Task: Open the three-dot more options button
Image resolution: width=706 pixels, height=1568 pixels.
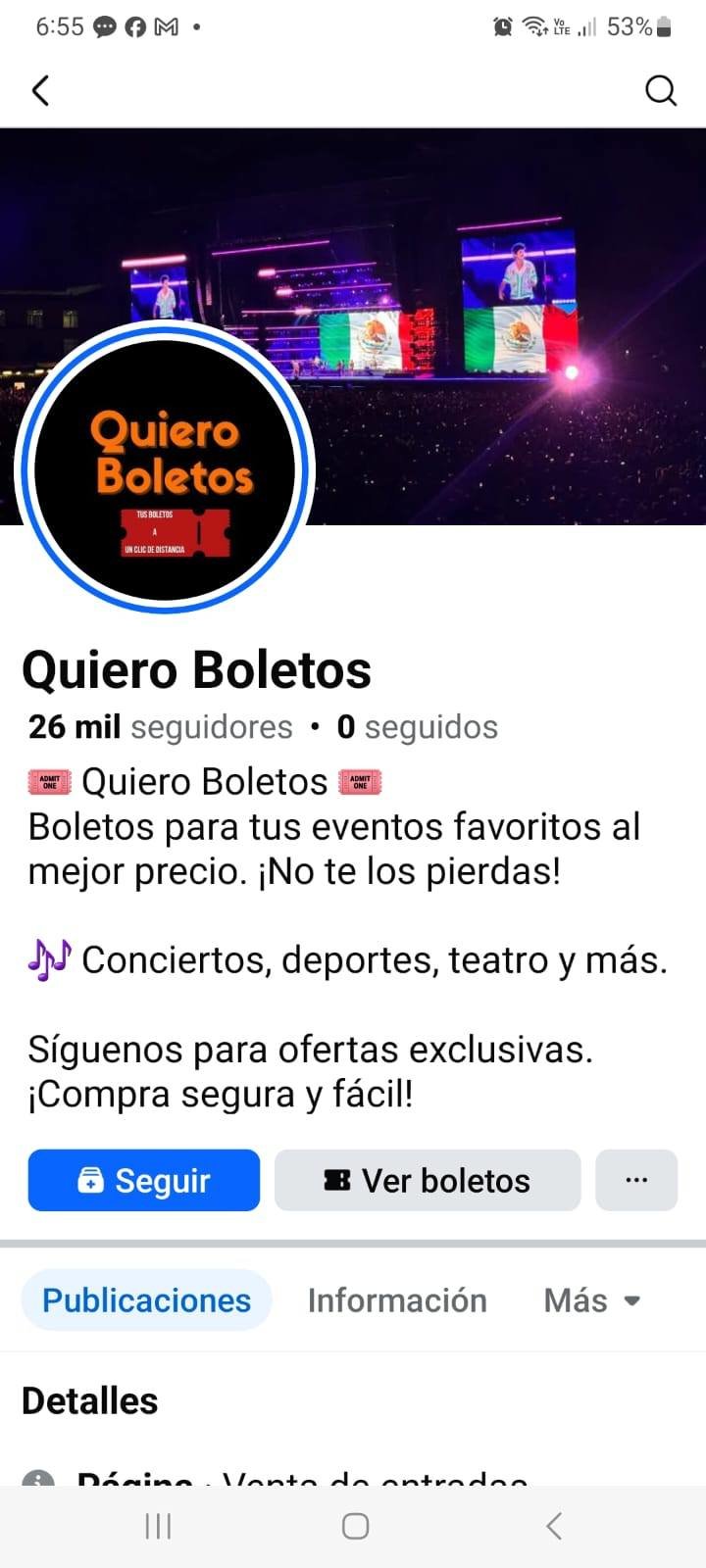Action: (x=636, y=1180)
